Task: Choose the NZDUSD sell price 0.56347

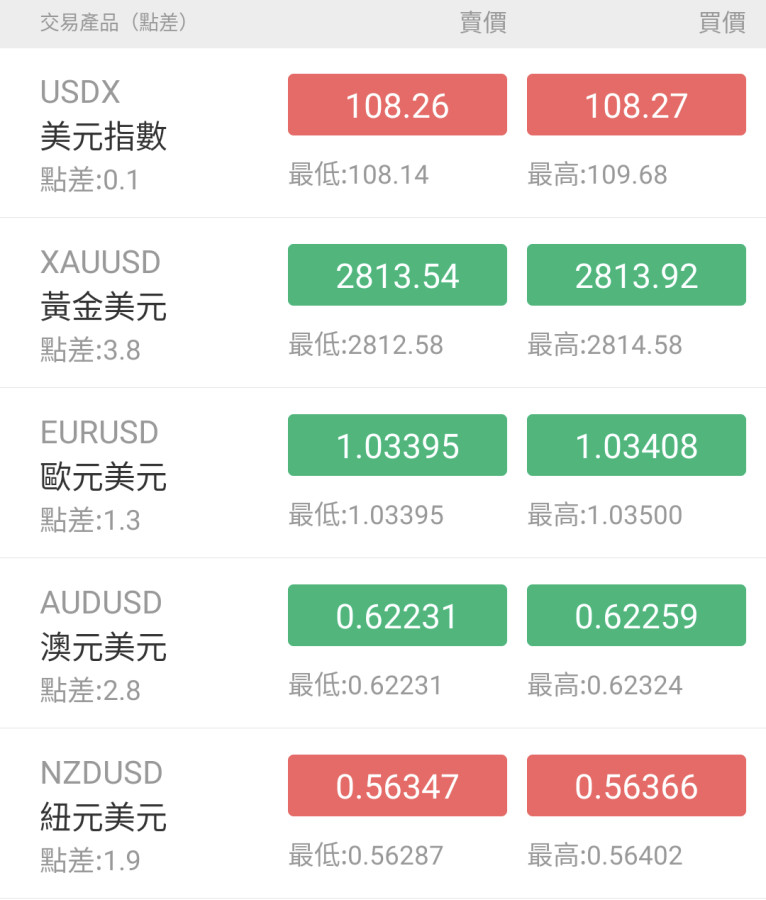Action: 397,786
